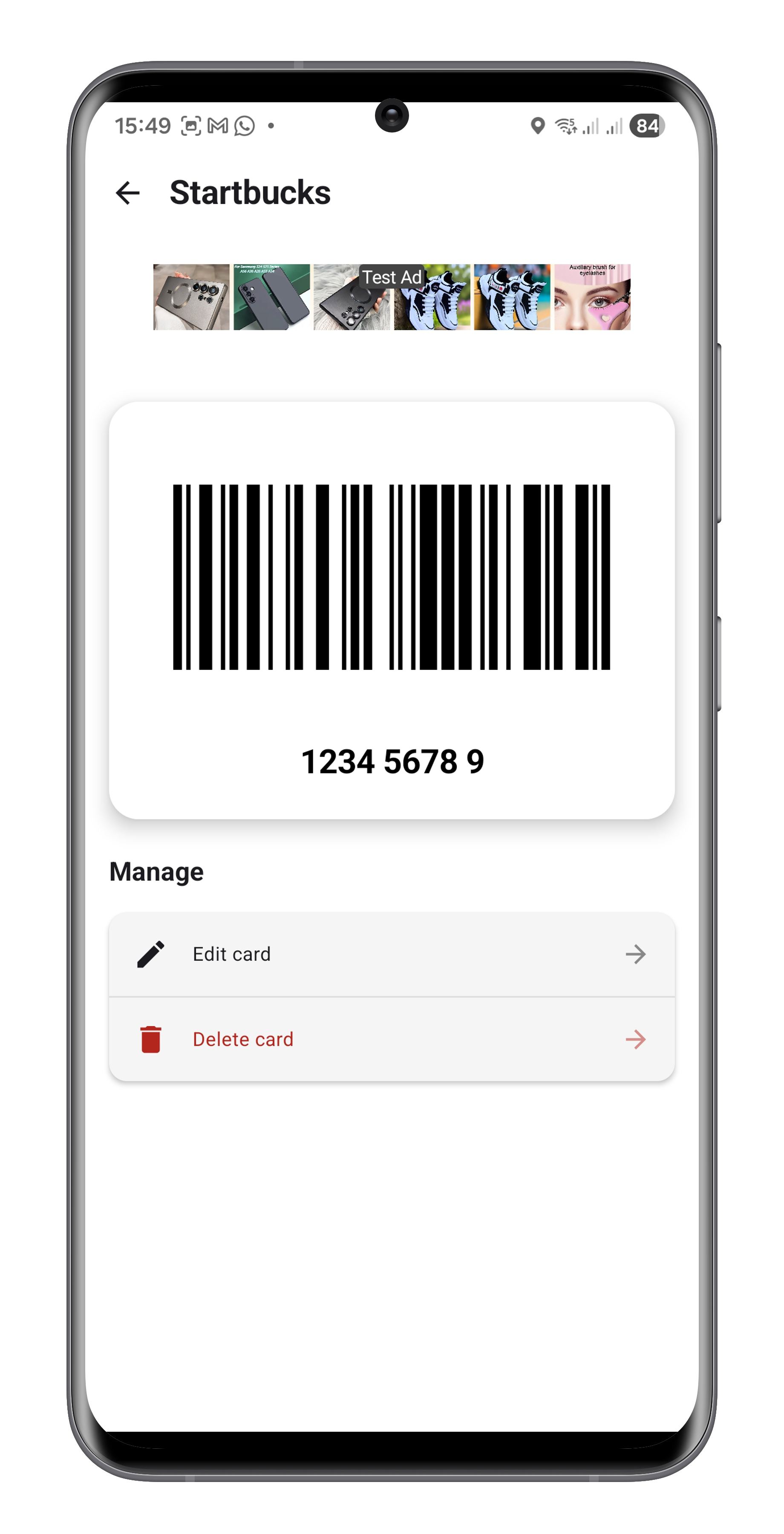This screenshot has height=1534, width=784.
Task: Open the Test Ad banner
Action: click(392, 297)
